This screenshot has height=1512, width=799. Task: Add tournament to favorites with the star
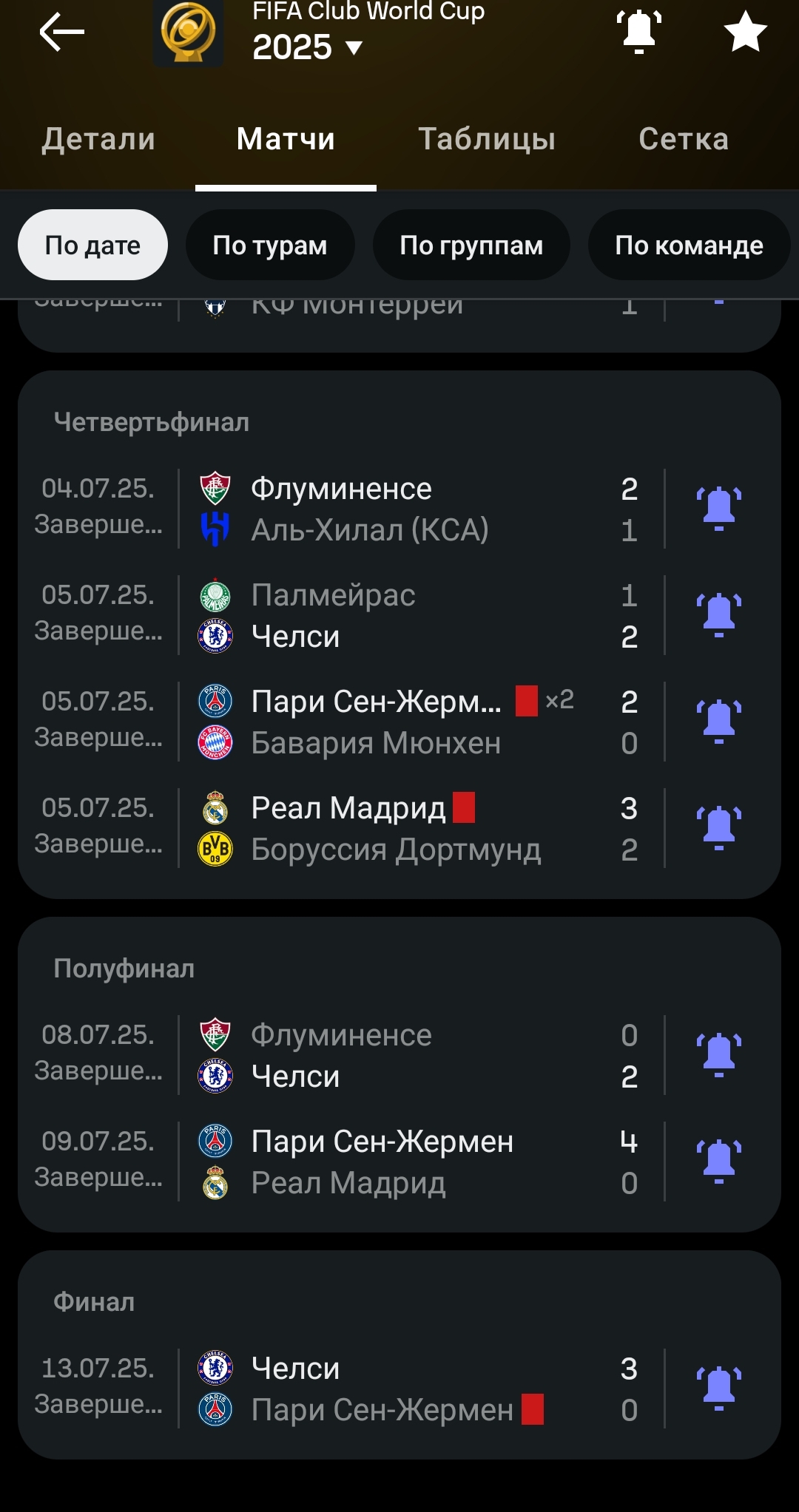pos(744,33)
